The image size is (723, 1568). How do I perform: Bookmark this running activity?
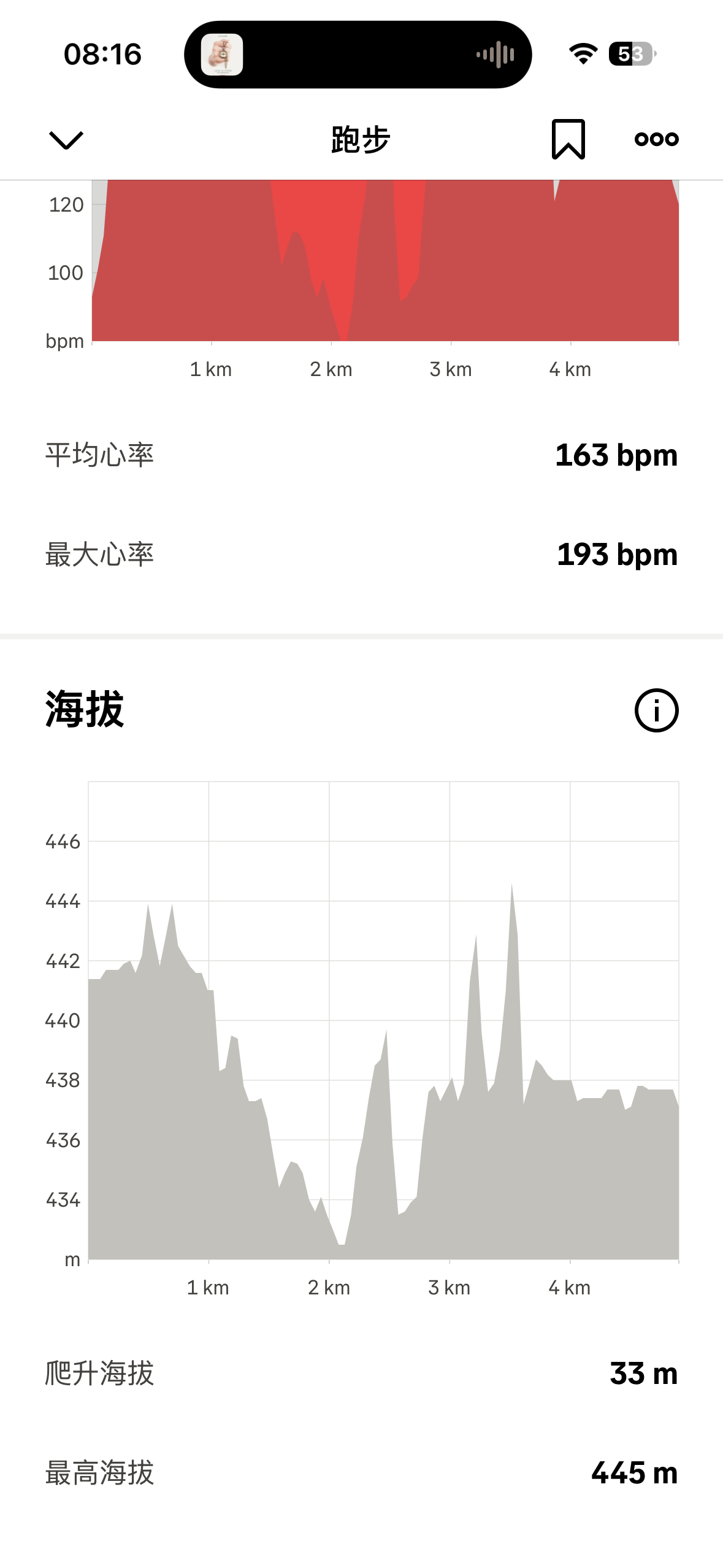pos(568,139)
